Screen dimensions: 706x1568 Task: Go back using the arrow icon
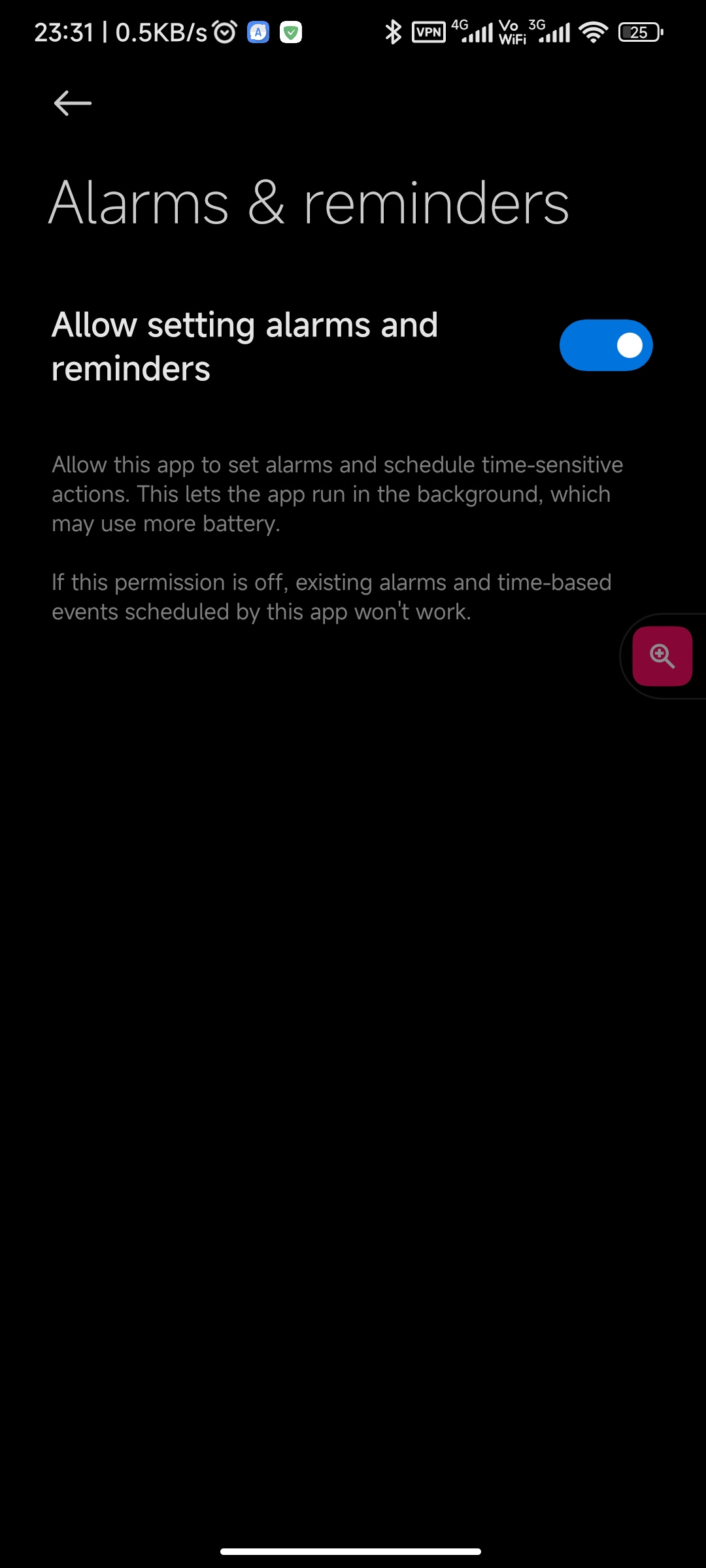[73, 103]
